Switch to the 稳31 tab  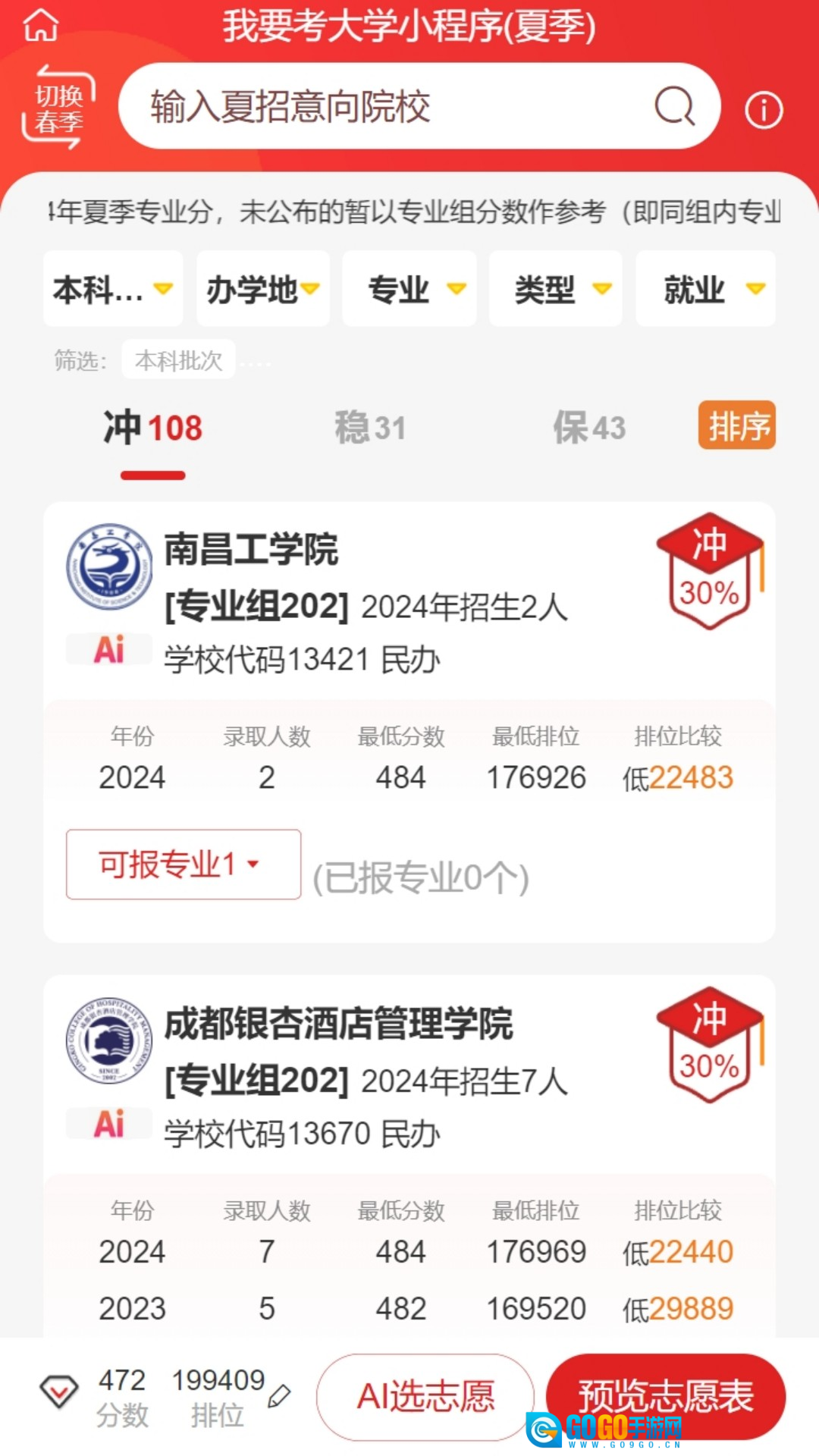(x=371, y=428)
